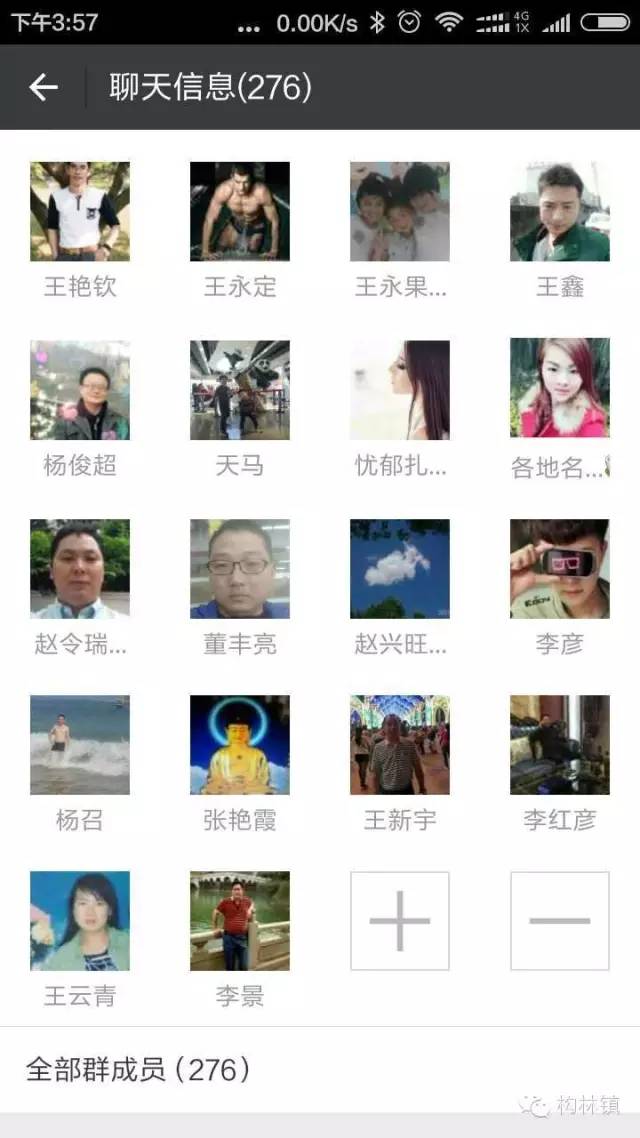The width and height of the screenshot is (640, 1138).
Task: Open 王新宇's profile
Action: [x=400, y=745]
